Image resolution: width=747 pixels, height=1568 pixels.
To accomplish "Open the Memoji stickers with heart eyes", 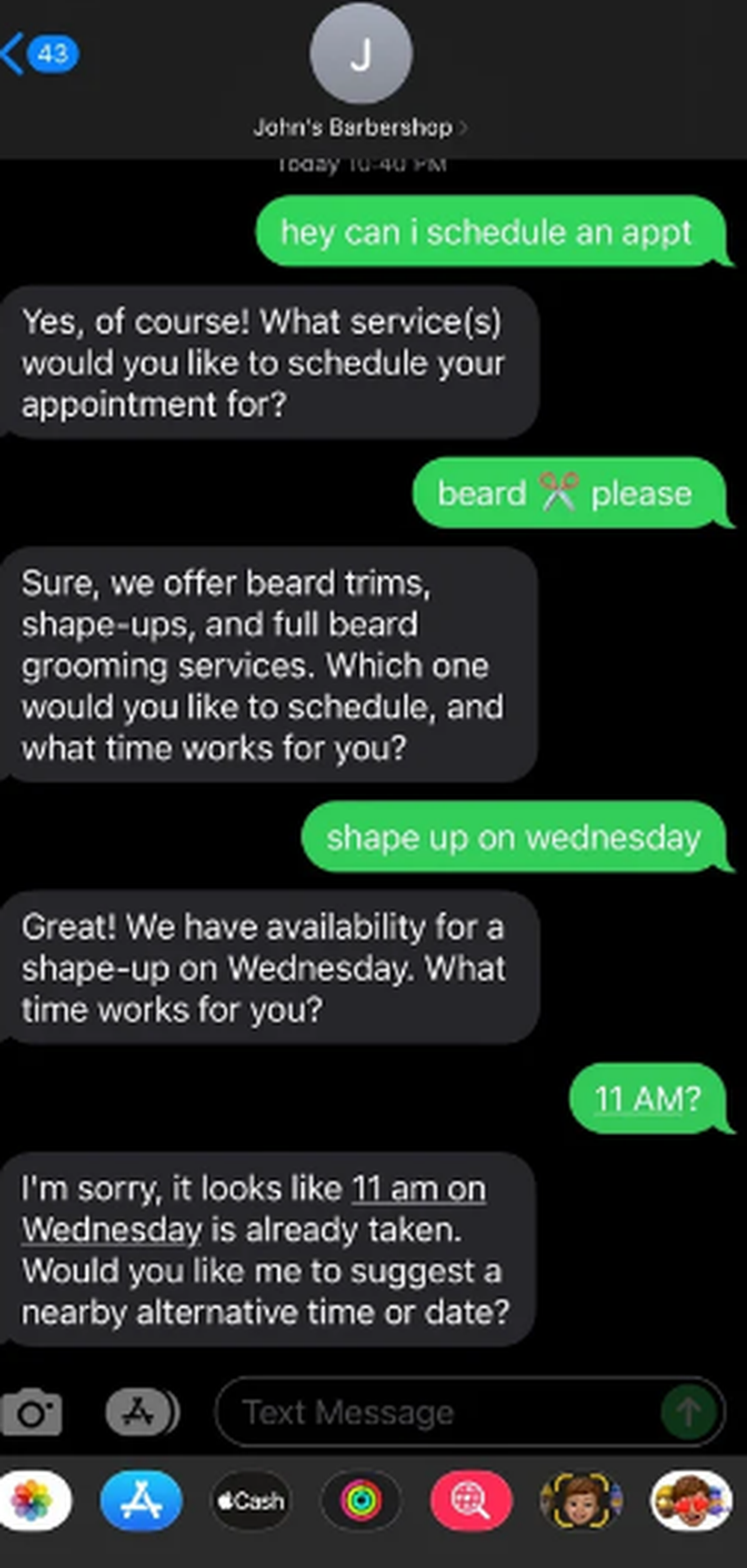I will (x=690, y=1501).
